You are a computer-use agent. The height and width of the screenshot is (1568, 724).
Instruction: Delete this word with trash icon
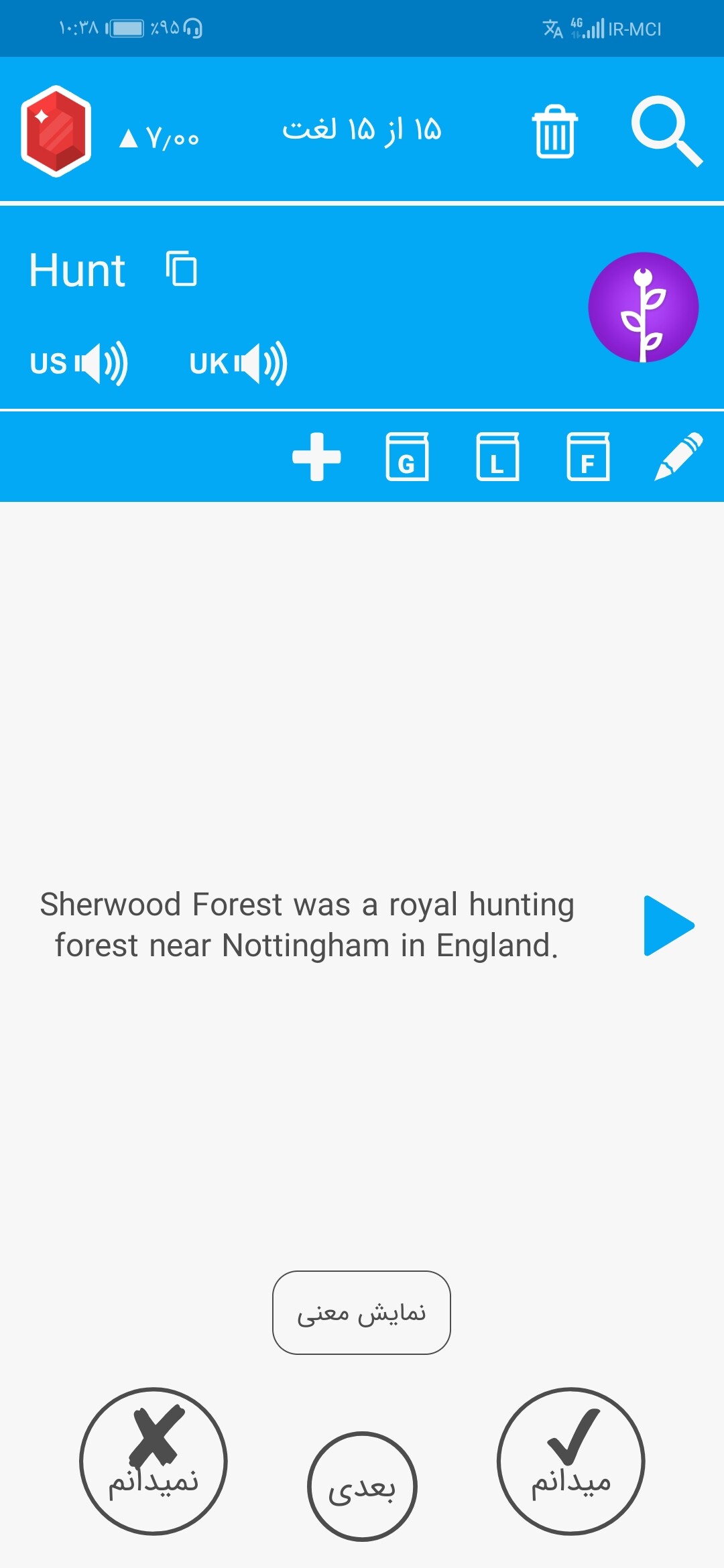pos(554,131)
